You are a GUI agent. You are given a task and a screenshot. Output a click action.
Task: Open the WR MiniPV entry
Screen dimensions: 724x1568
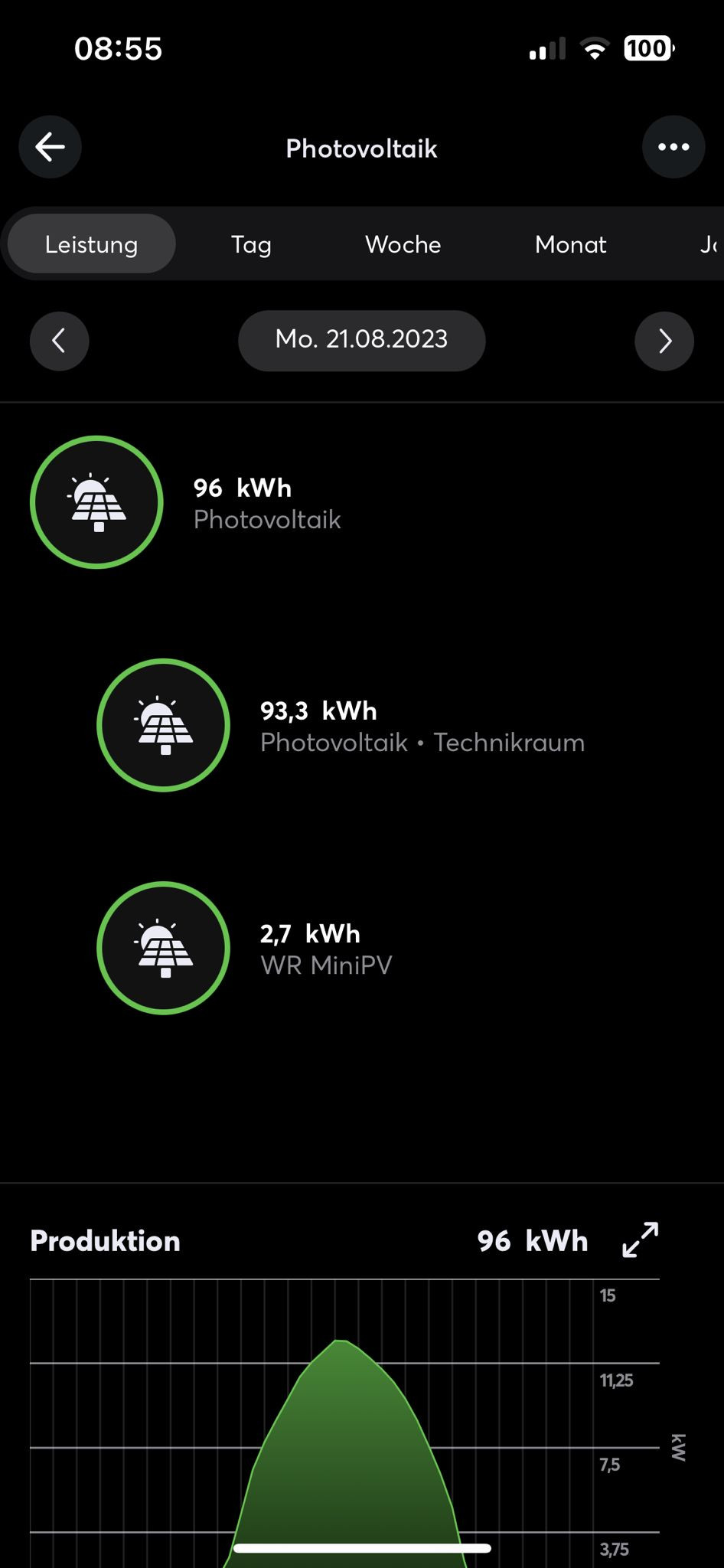306,948
